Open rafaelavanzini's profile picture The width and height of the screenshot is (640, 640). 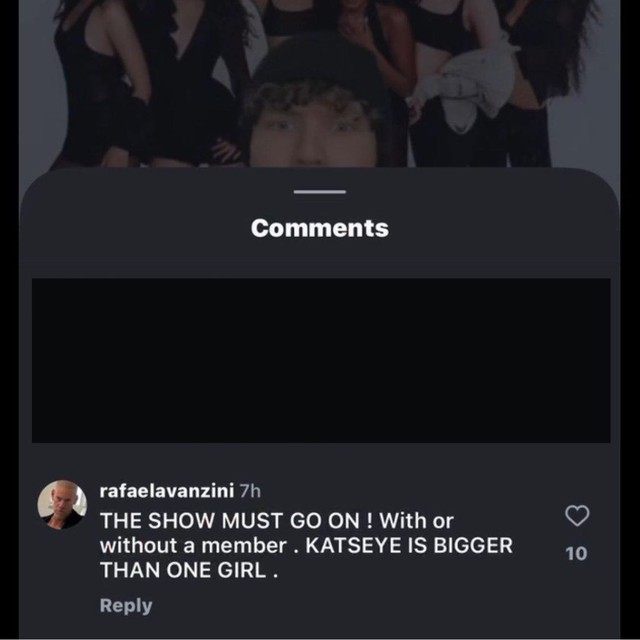click(62, 504)
